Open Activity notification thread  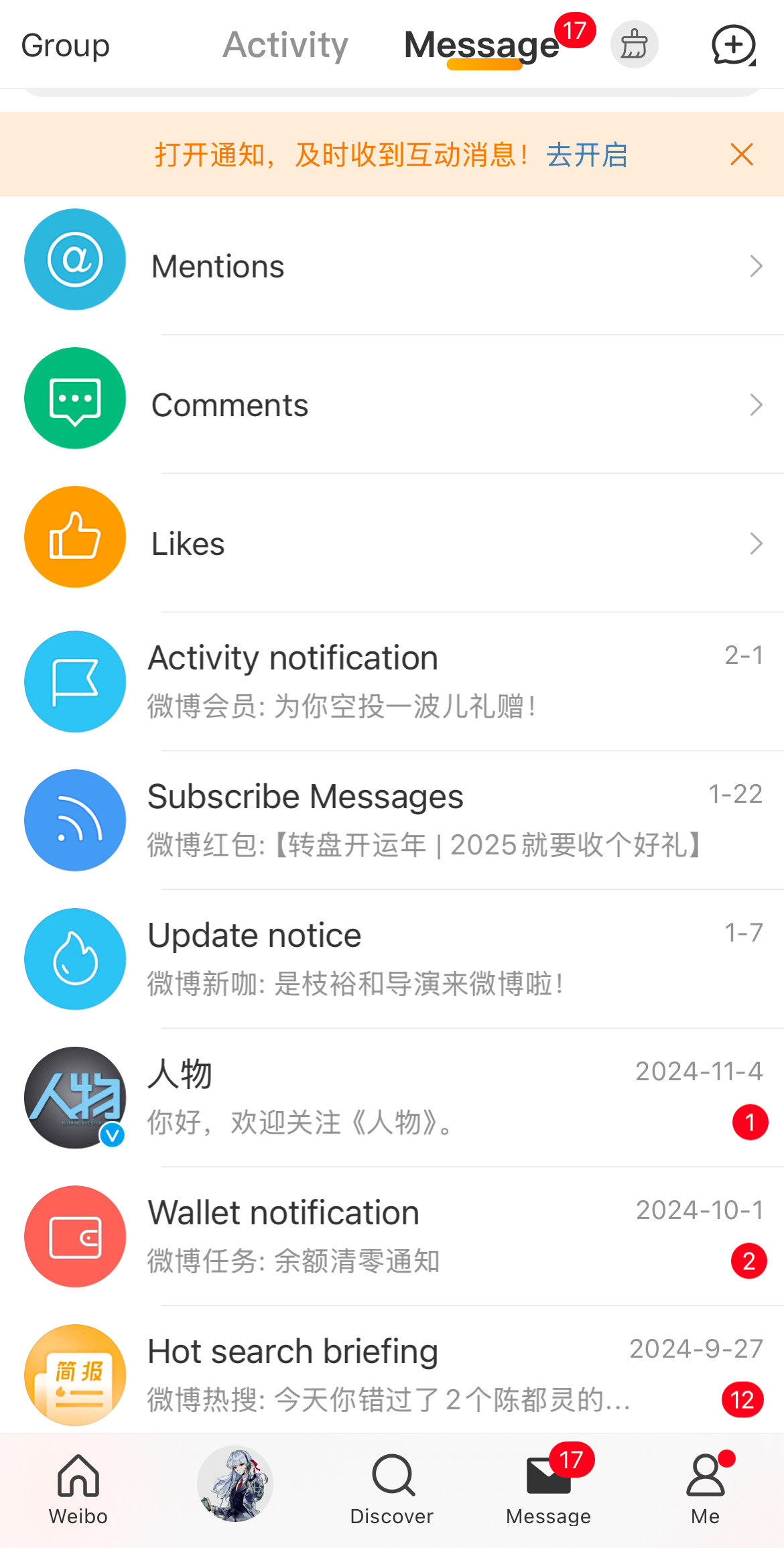(x=392, y=682)
